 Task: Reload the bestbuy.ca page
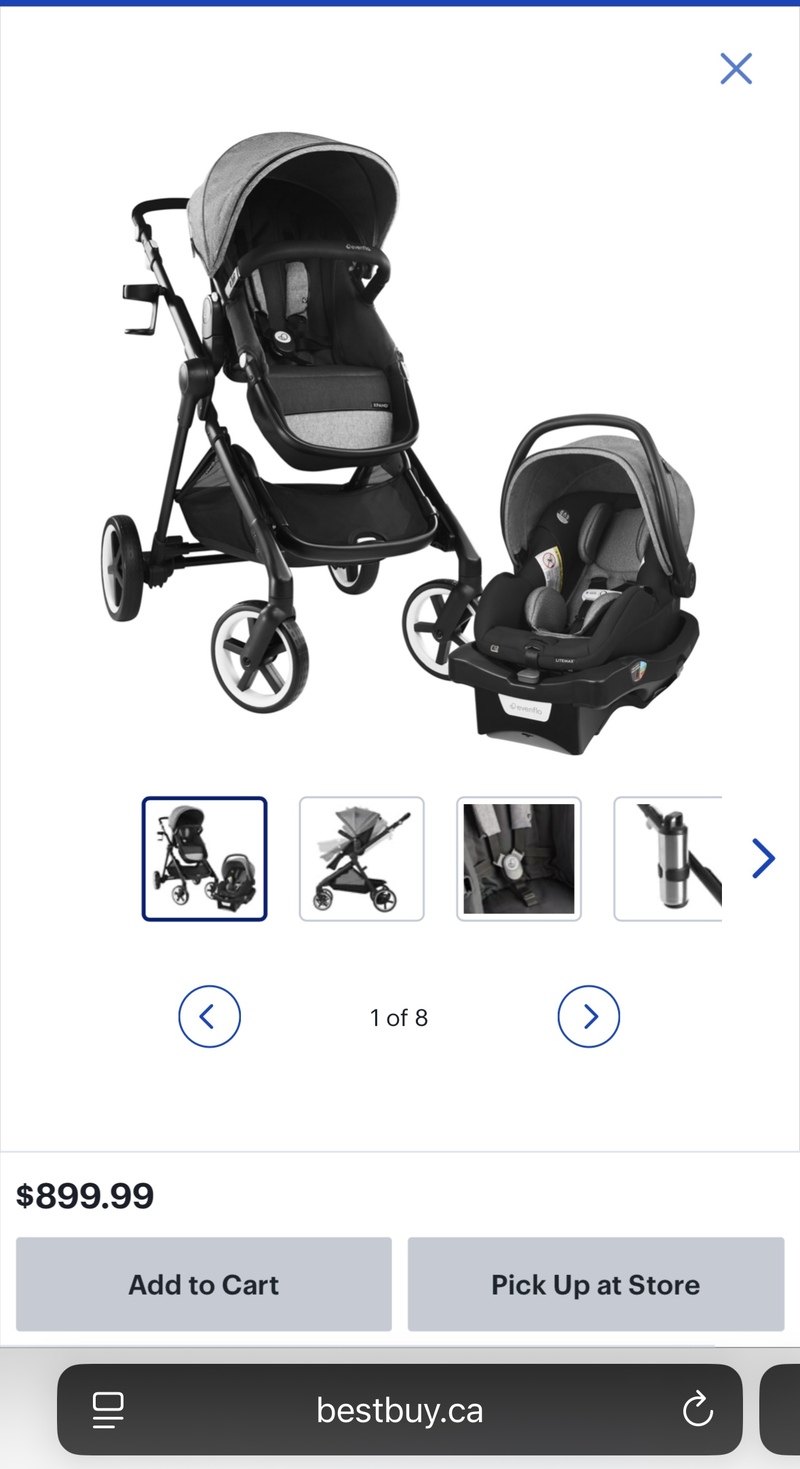tap(697, 1410)
